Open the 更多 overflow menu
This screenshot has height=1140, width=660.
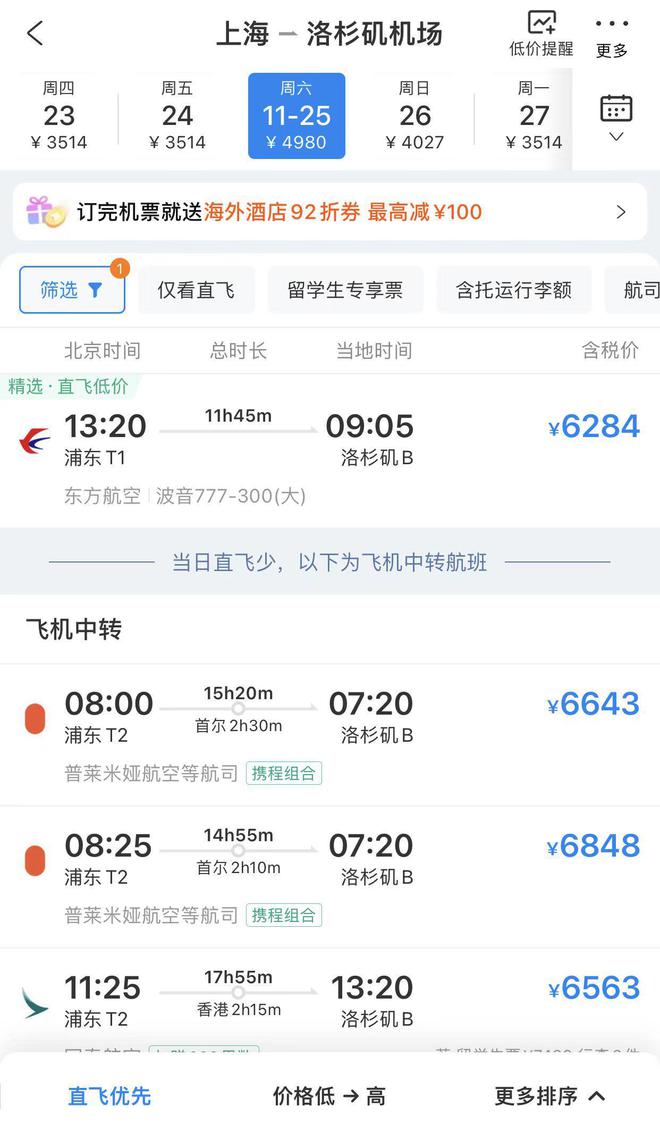[x=612, y=38]
